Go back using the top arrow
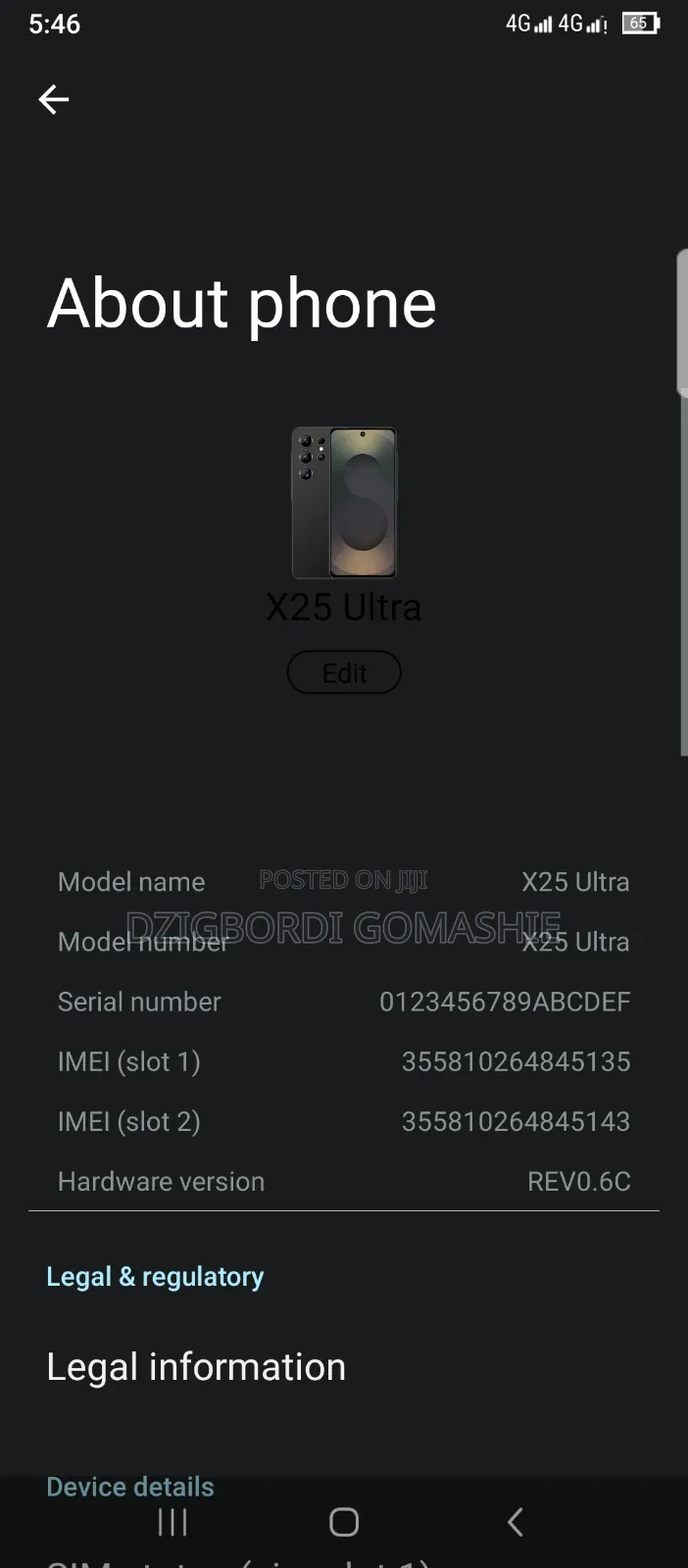The height and width of the screenshot is (1568, 688). (x=53, y=99)
